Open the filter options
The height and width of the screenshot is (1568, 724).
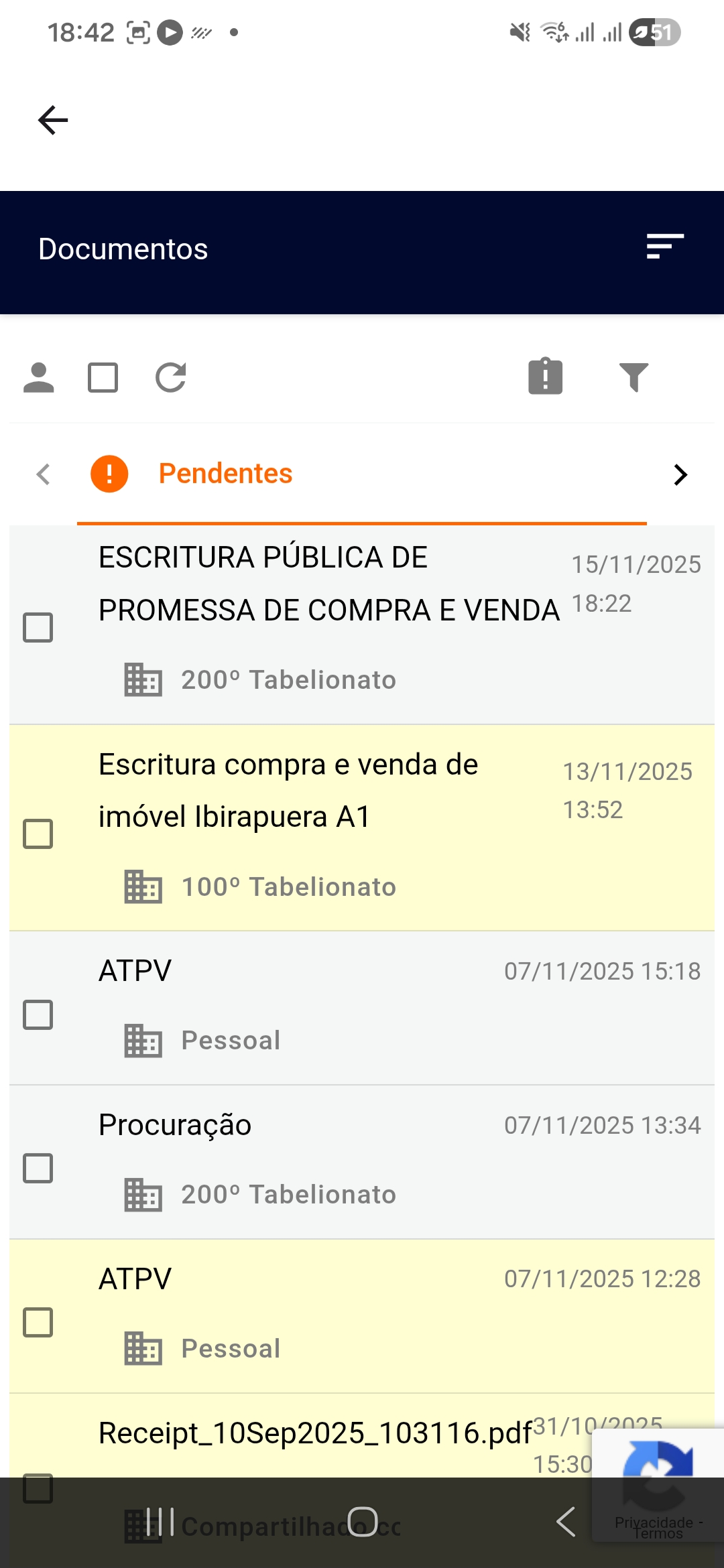(x=633, y=377)
